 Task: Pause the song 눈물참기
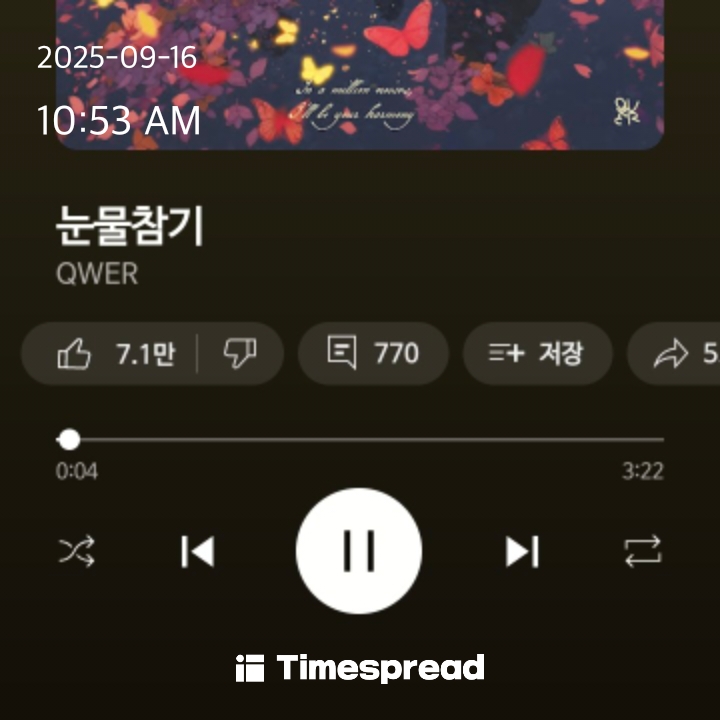(x=359, y=551)
